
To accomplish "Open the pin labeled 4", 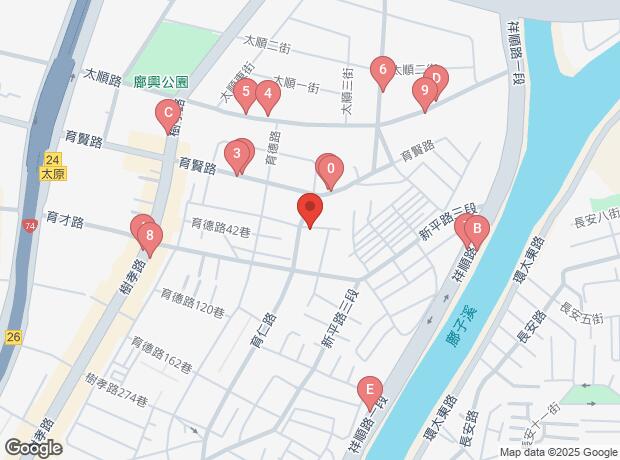I will 266,96.
